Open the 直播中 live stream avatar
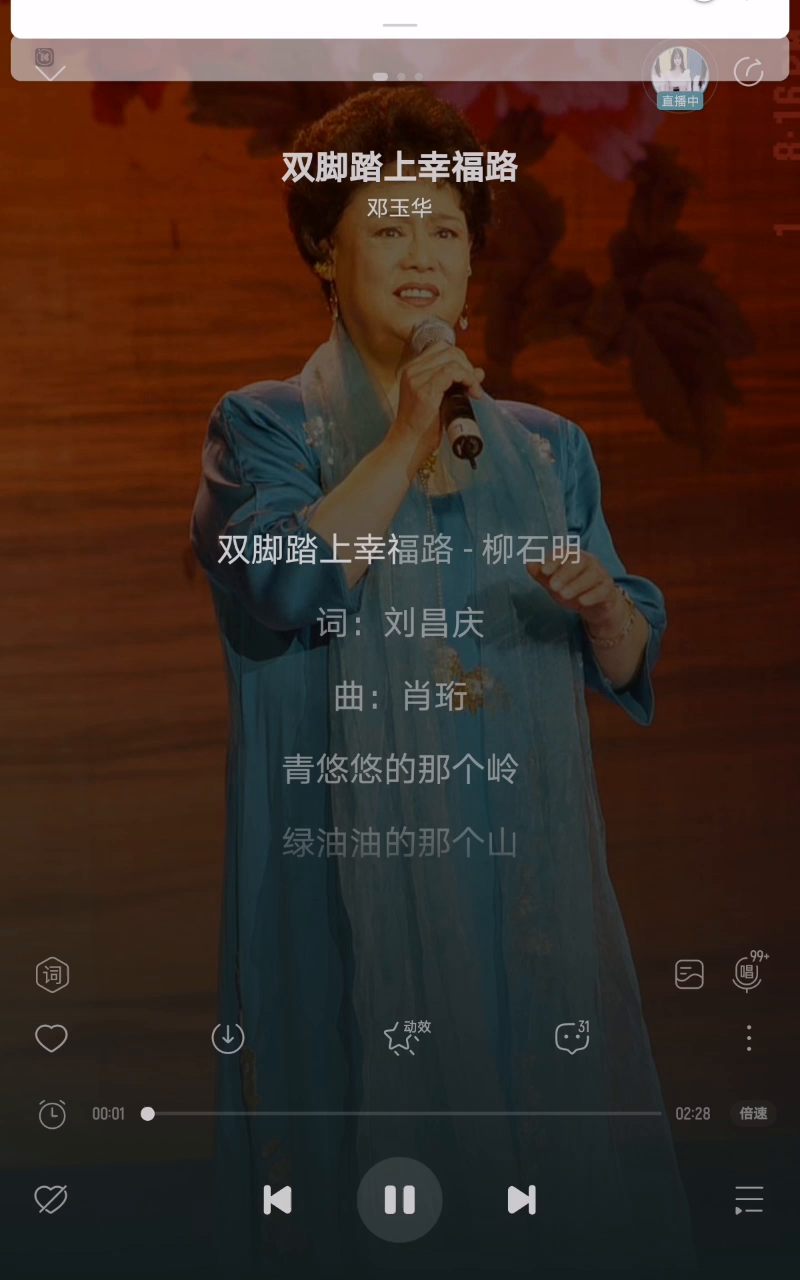 click(x=680, y=76)
